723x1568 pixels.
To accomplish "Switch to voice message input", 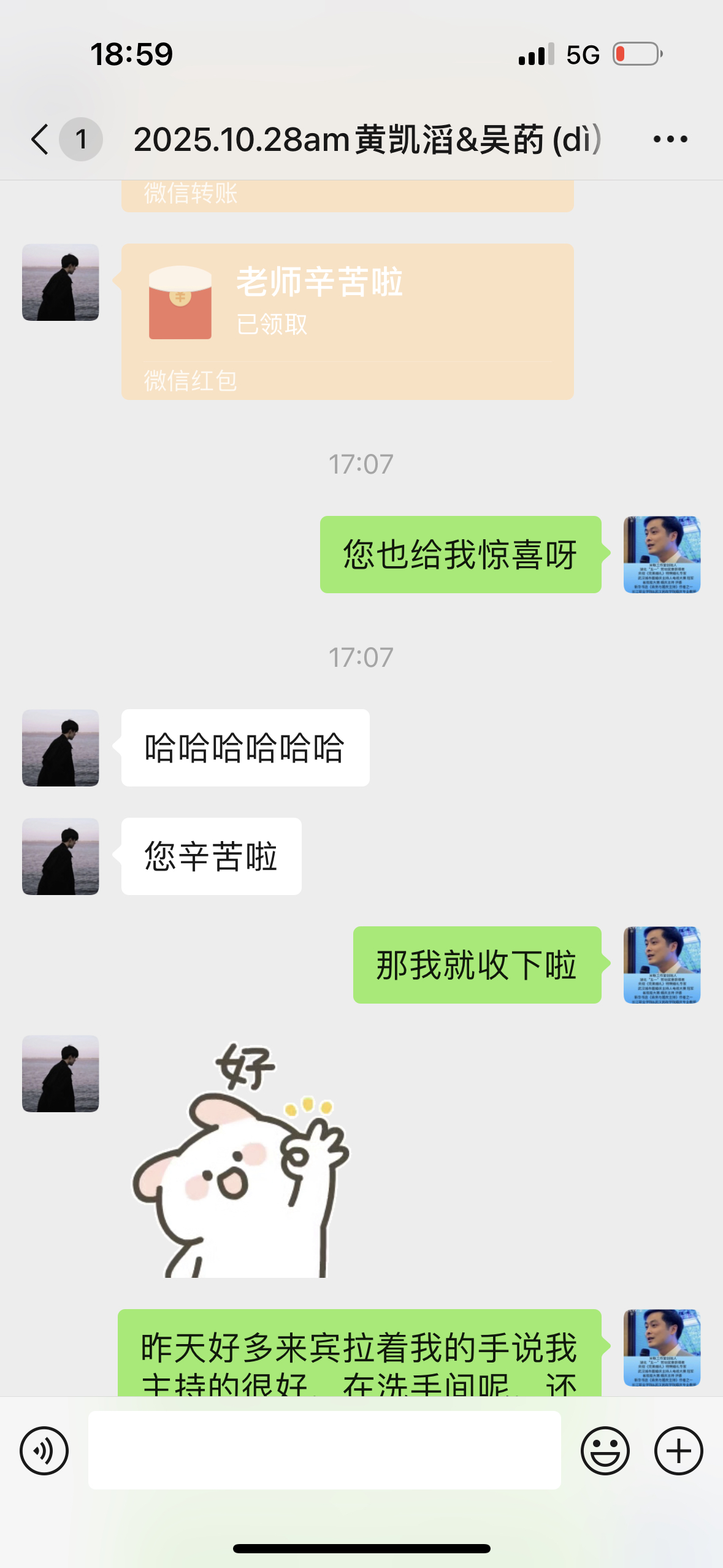I will 44,1450.
